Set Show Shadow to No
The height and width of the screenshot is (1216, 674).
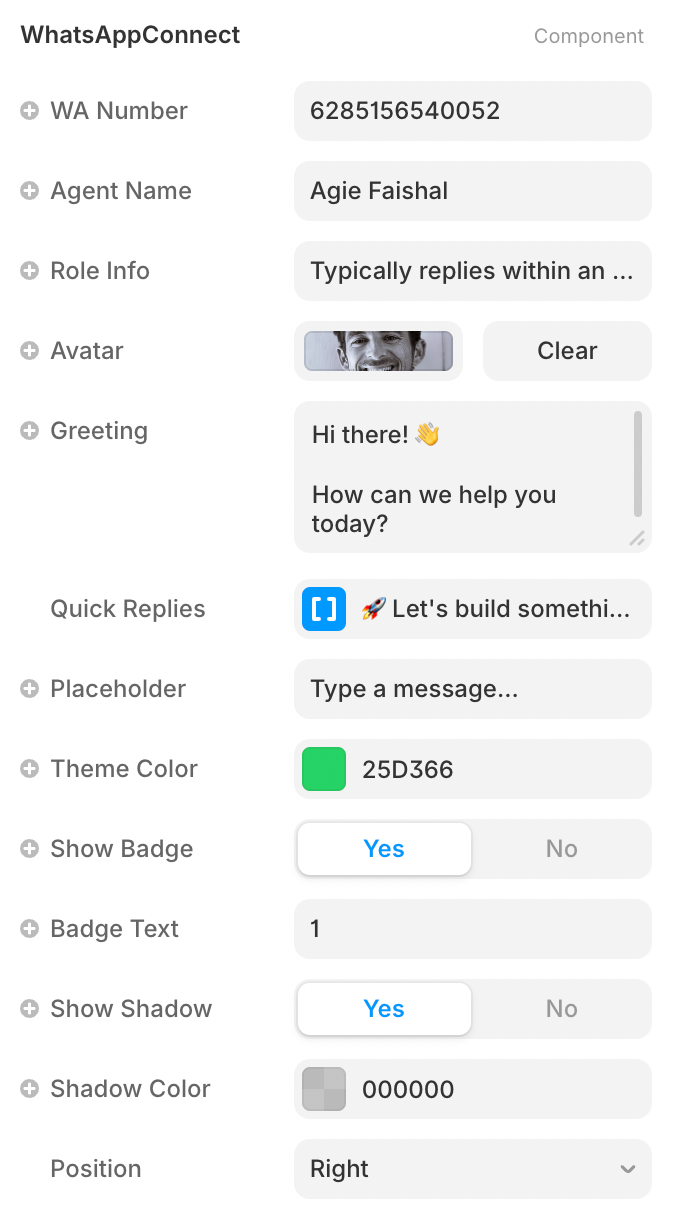561,1009
